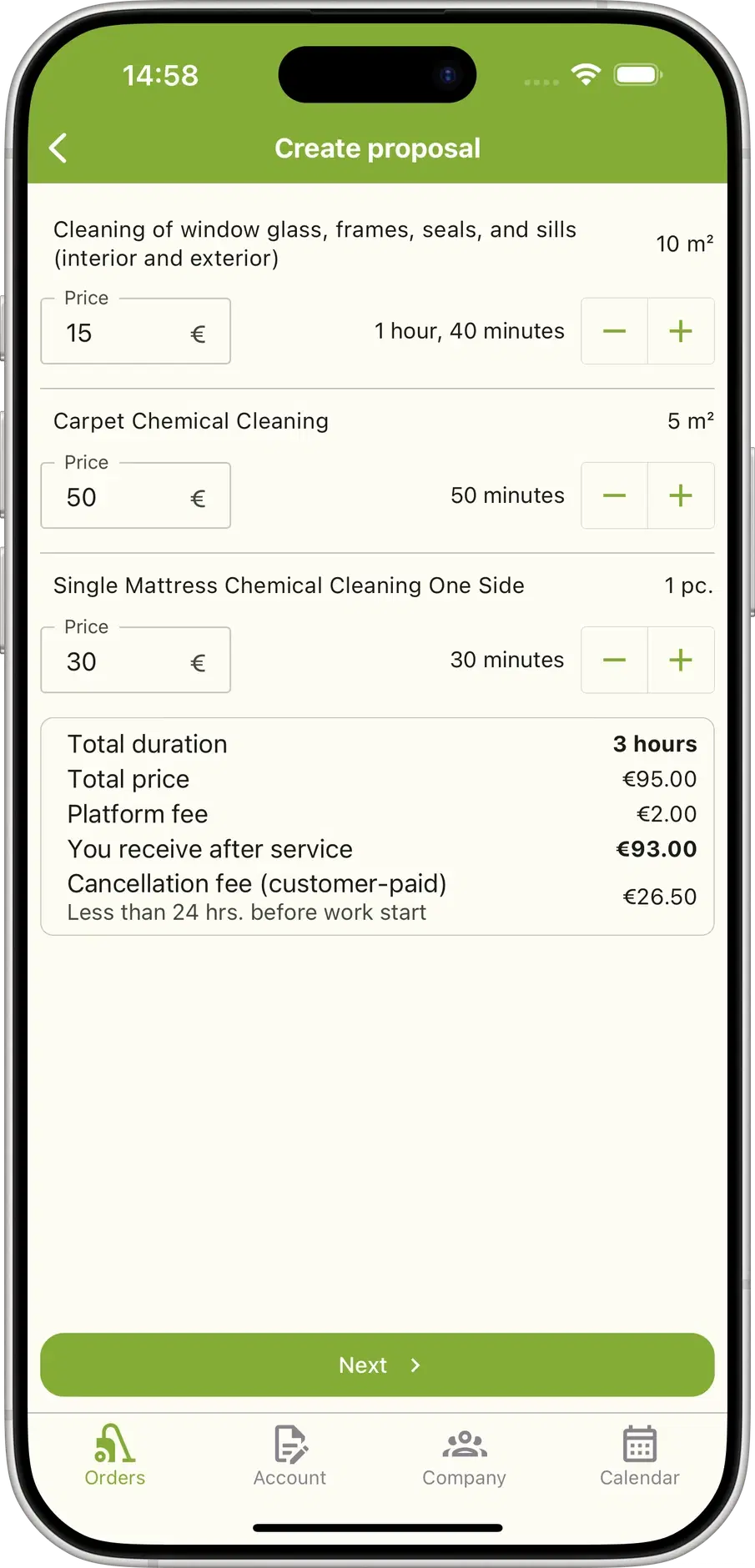Decrease duration for window glass cleaning
Viewport: 755px width, 1568px height.
click(x=614, y=331)
